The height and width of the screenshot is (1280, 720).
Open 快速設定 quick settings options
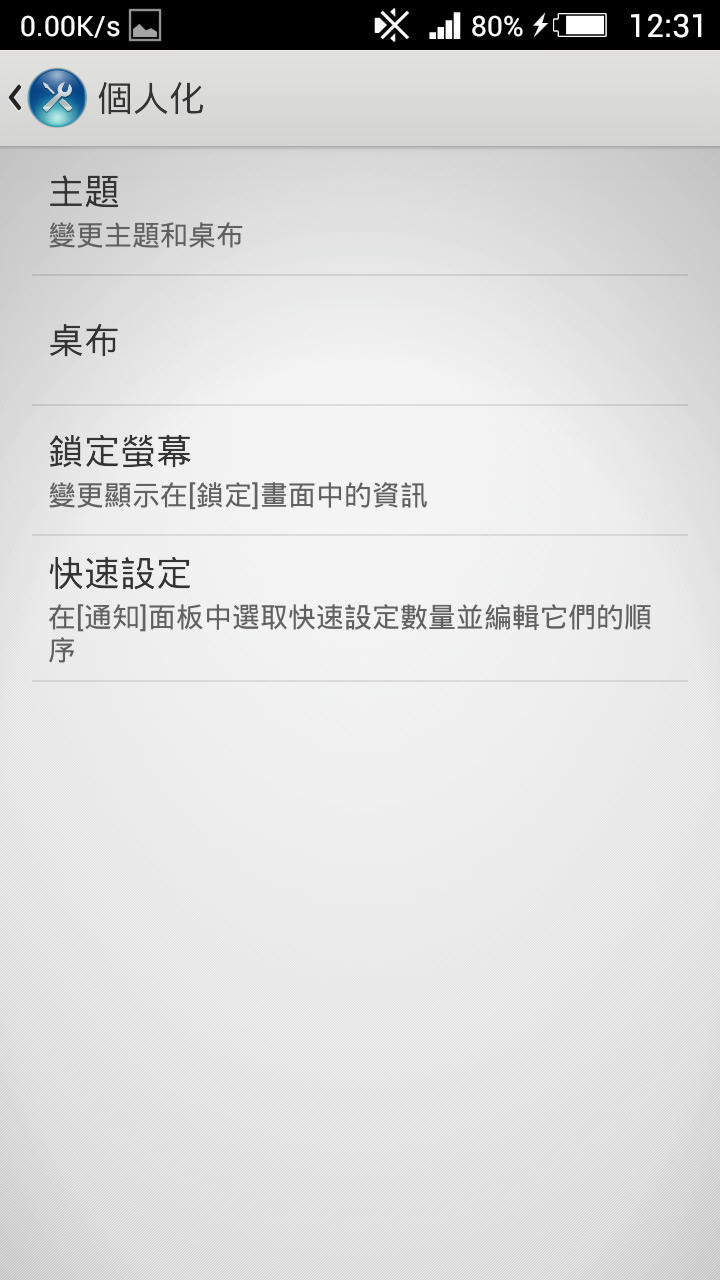[x=360, y=608]
